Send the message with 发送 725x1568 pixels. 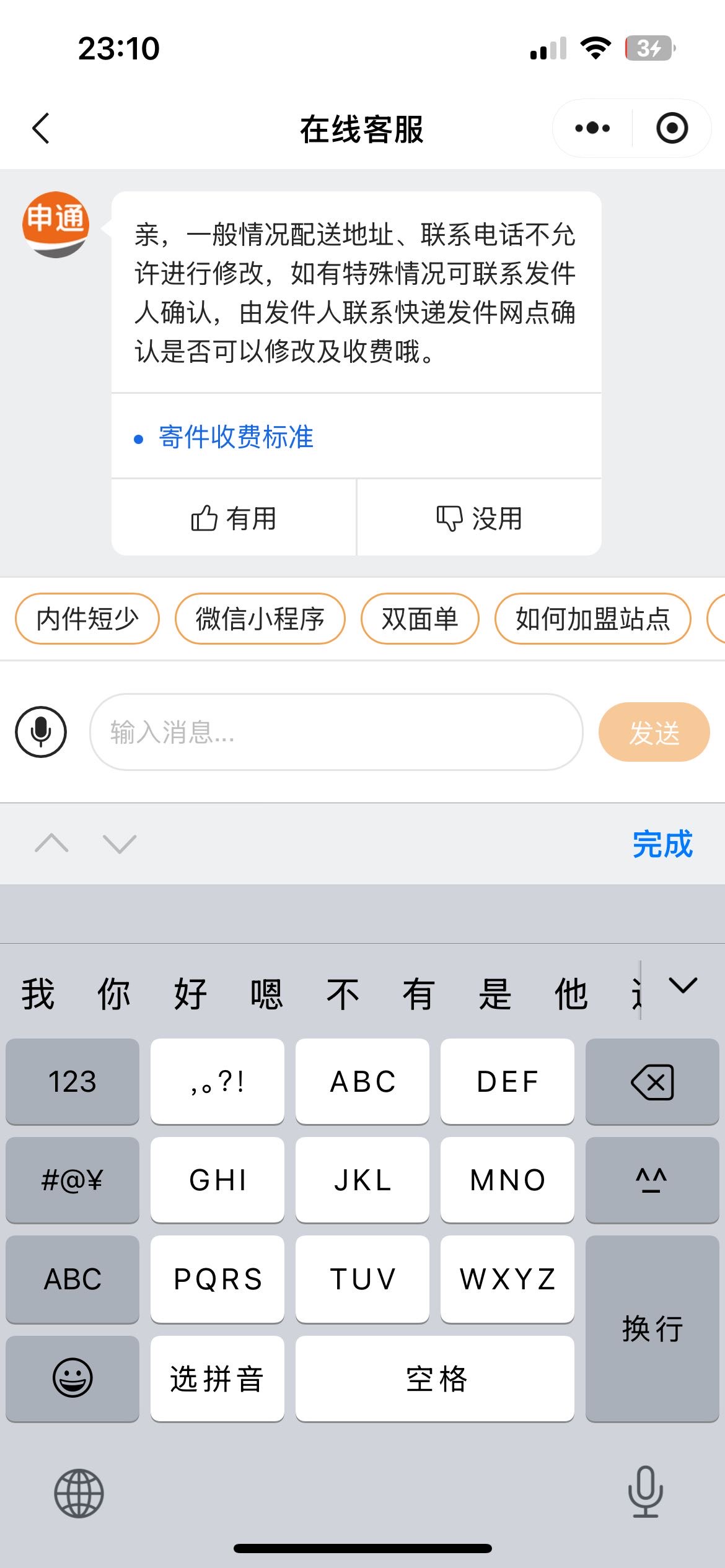click(654, 732)
